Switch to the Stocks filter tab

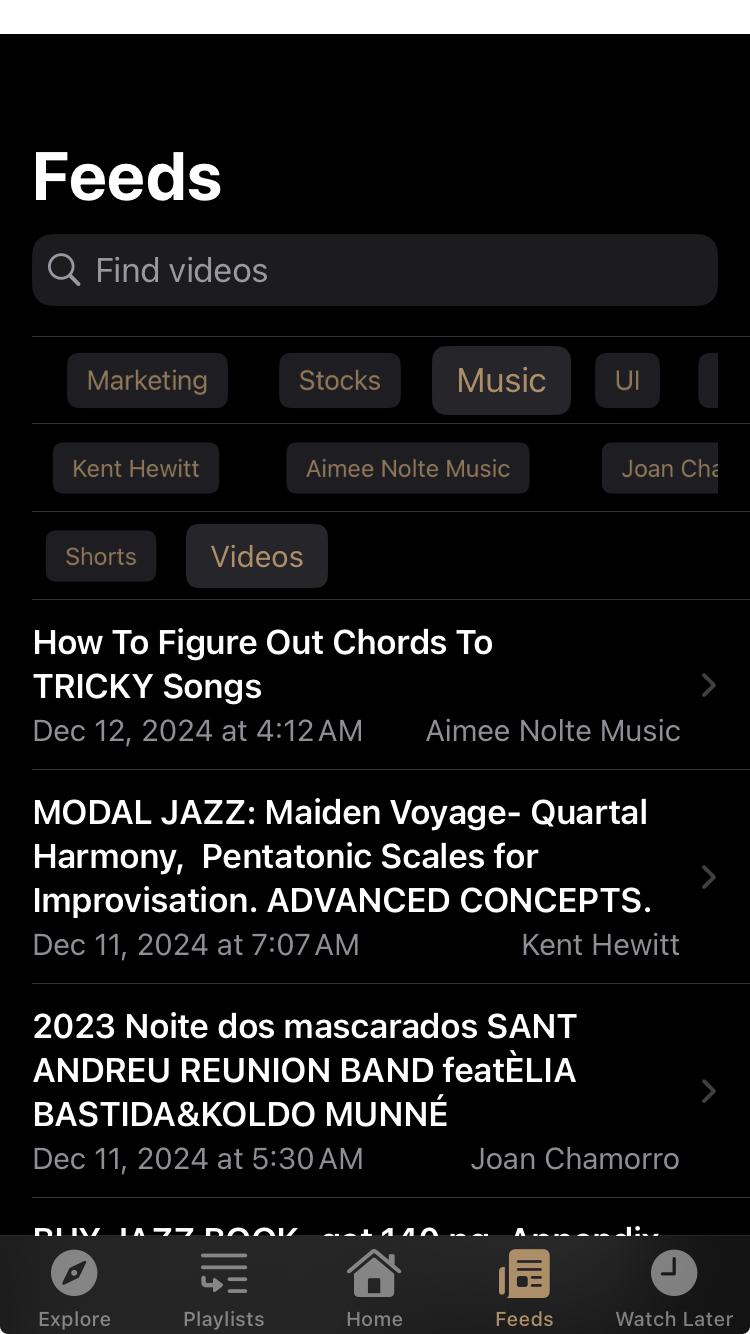coord(339,380)
